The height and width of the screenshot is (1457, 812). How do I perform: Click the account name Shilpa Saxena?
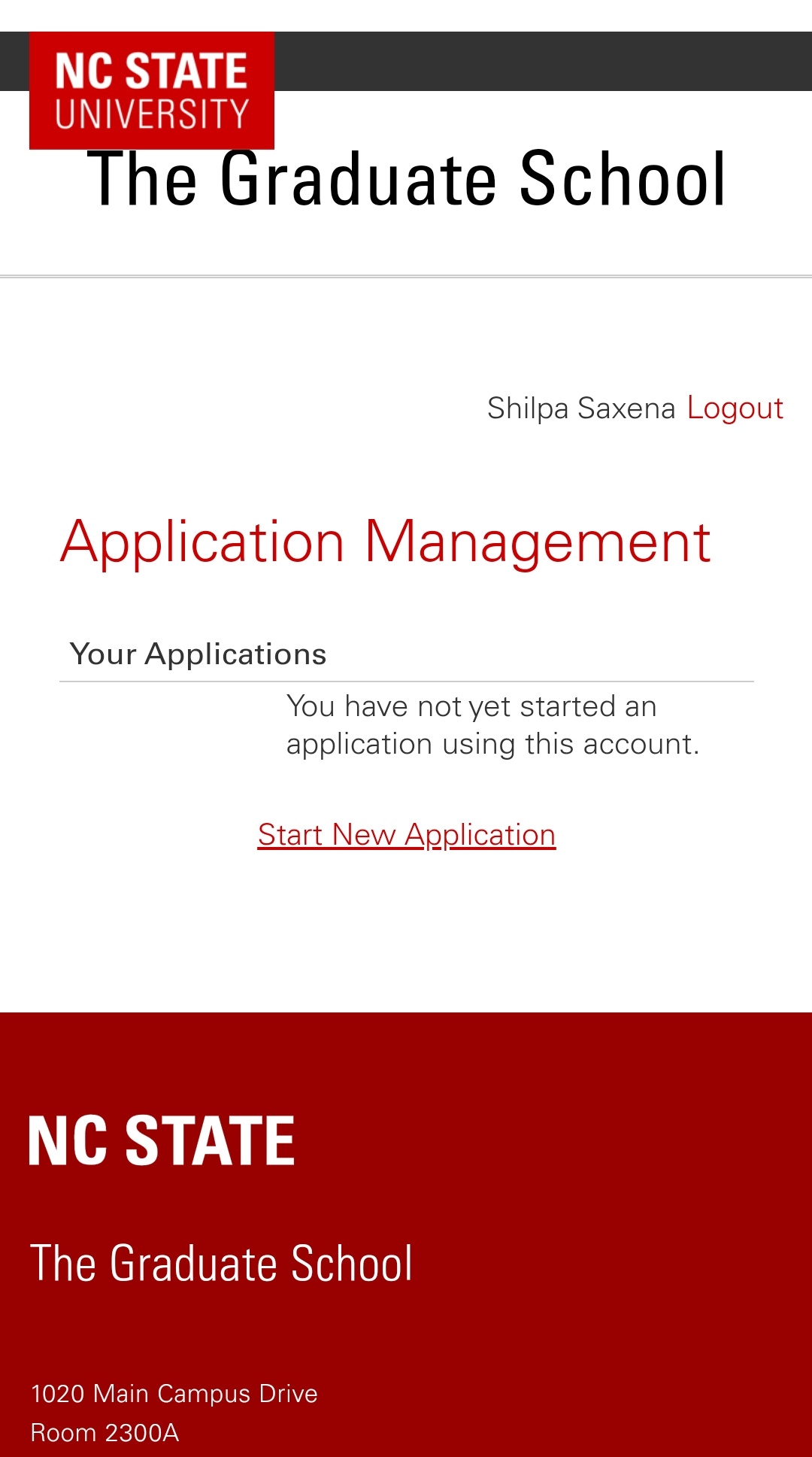tap(581, 408)
